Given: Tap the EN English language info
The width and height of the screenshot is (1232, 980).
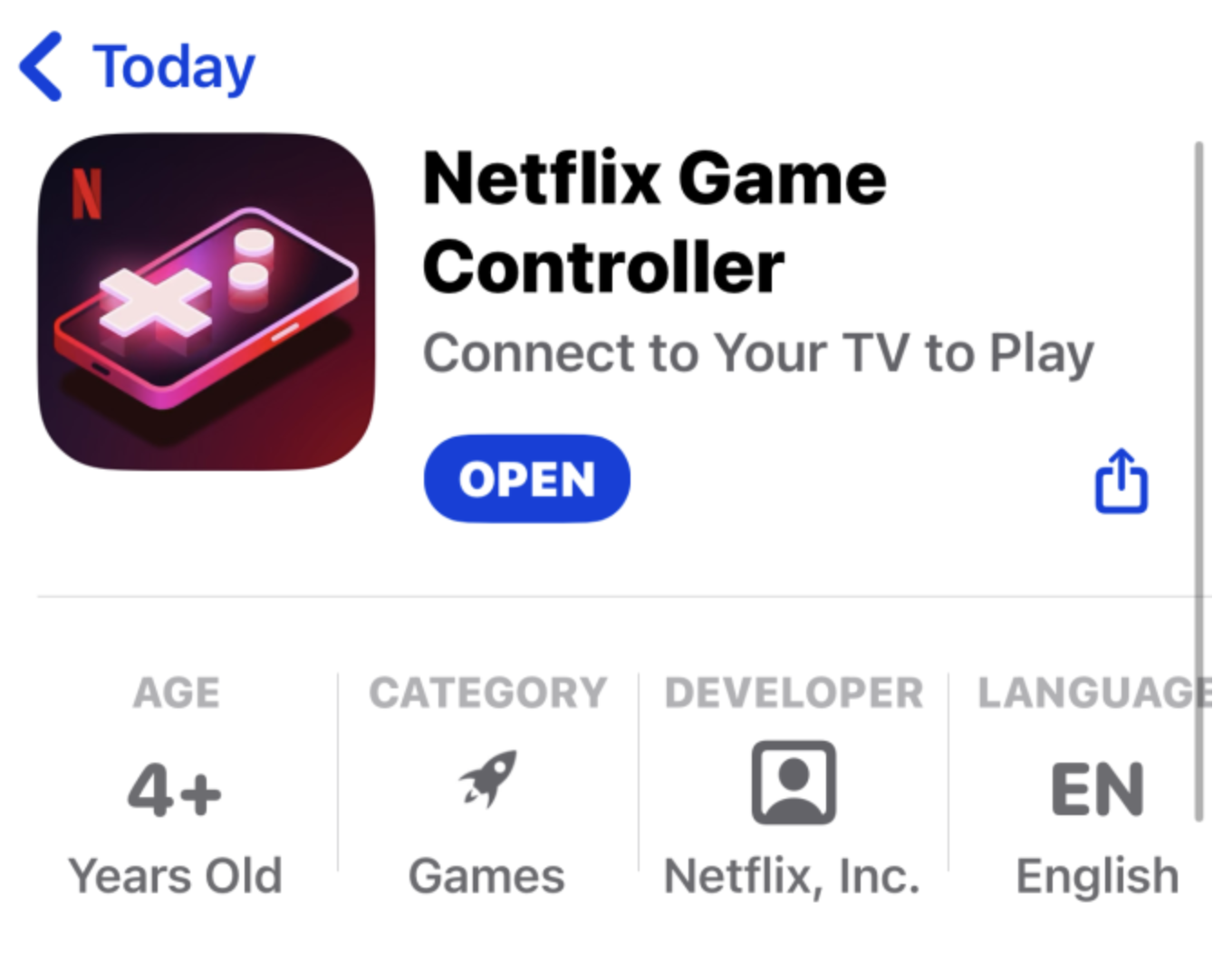Looking at the screenshot, I should pos(1096,786).
